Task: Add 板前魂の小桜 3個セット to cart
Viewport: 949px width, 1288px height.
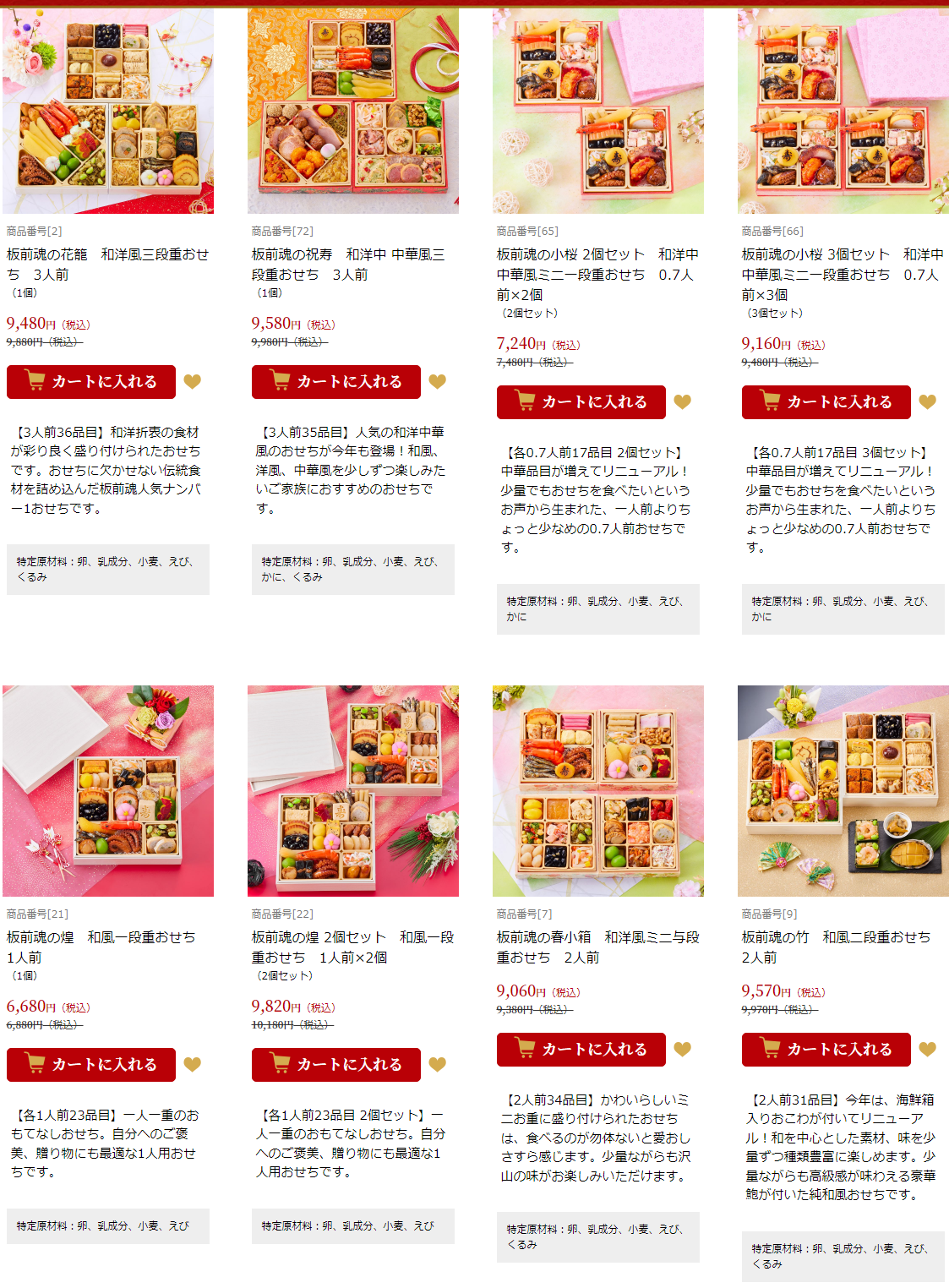Action: coord(826,402)
